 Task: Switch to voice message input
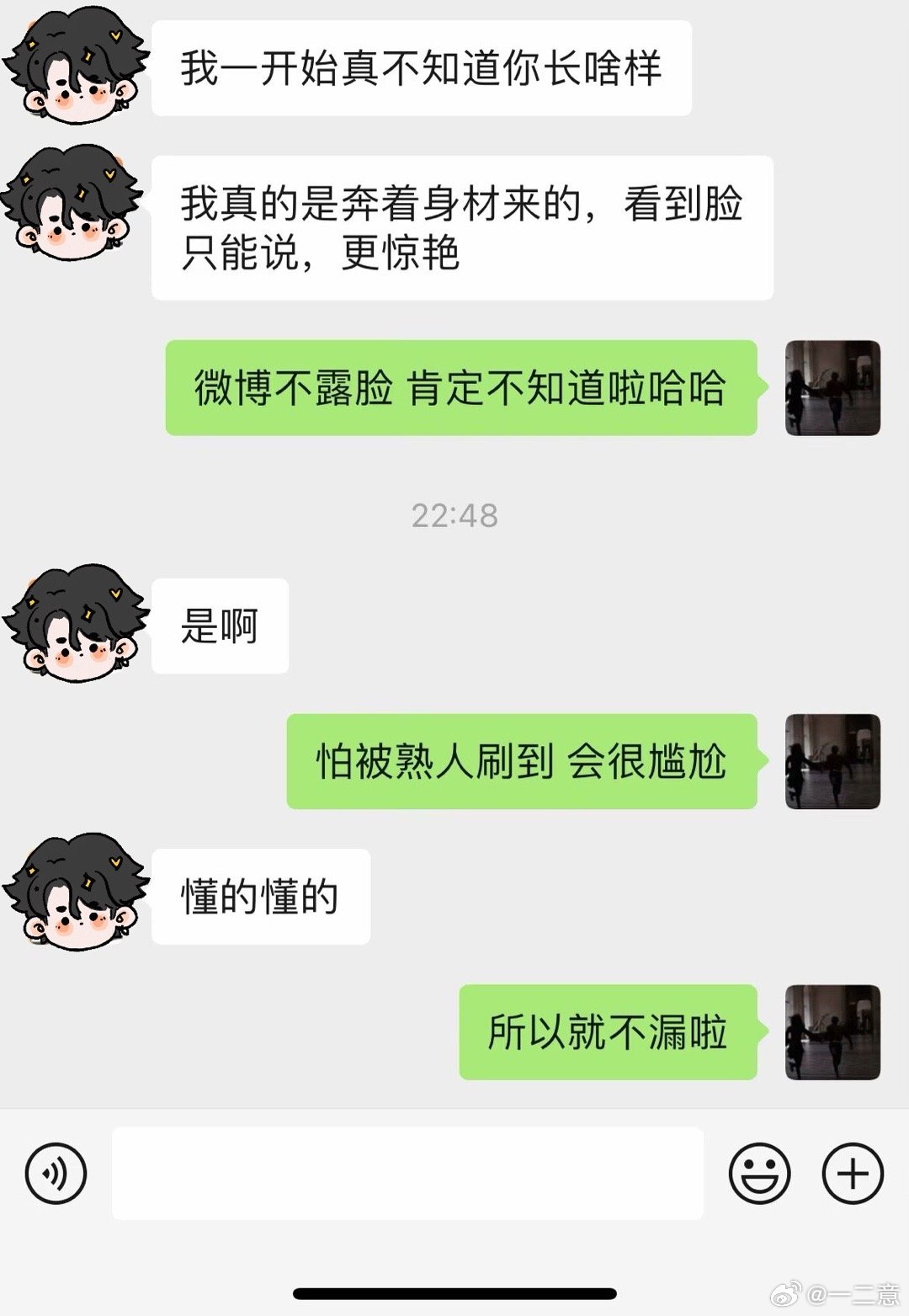[x=56, y=1173]
